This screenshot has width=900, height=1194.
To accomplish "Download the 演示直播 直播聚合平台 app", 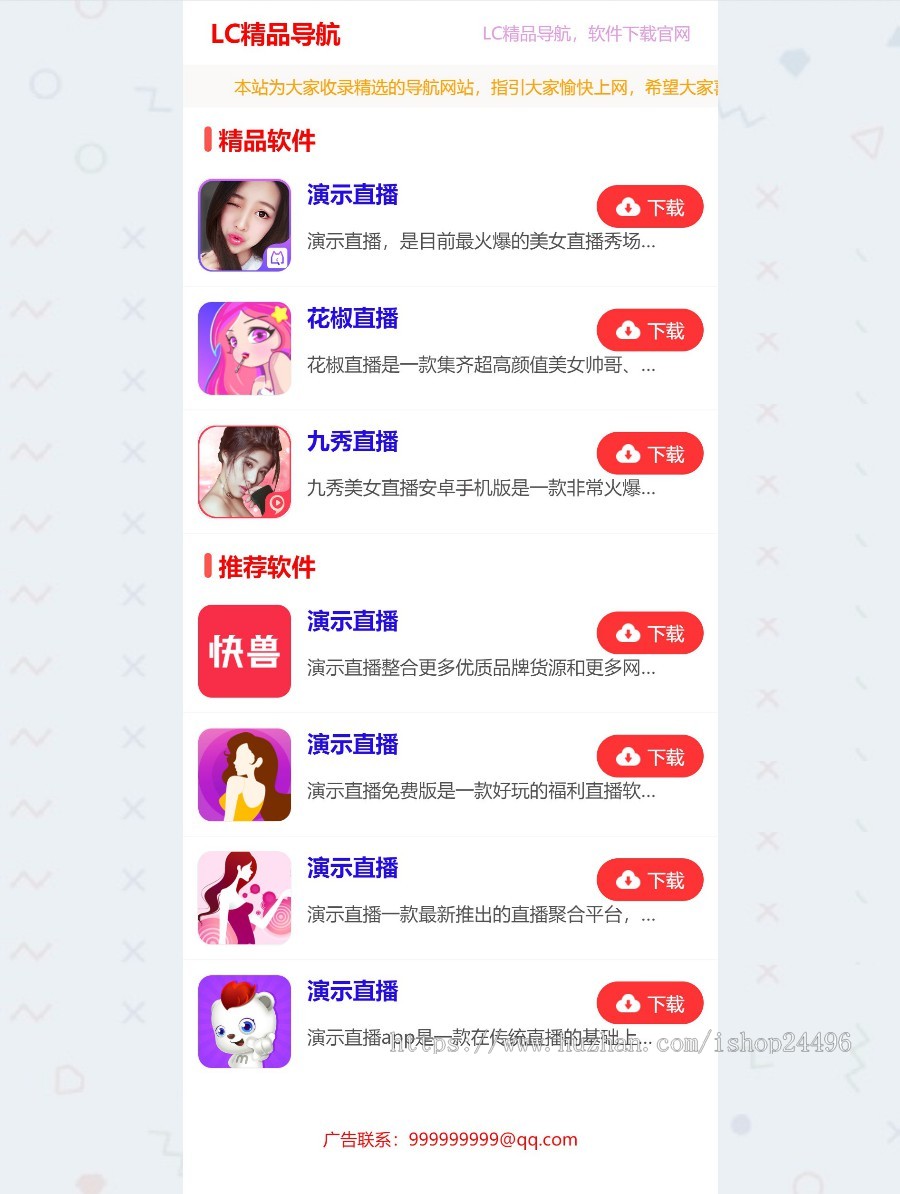I will [650, 880].
